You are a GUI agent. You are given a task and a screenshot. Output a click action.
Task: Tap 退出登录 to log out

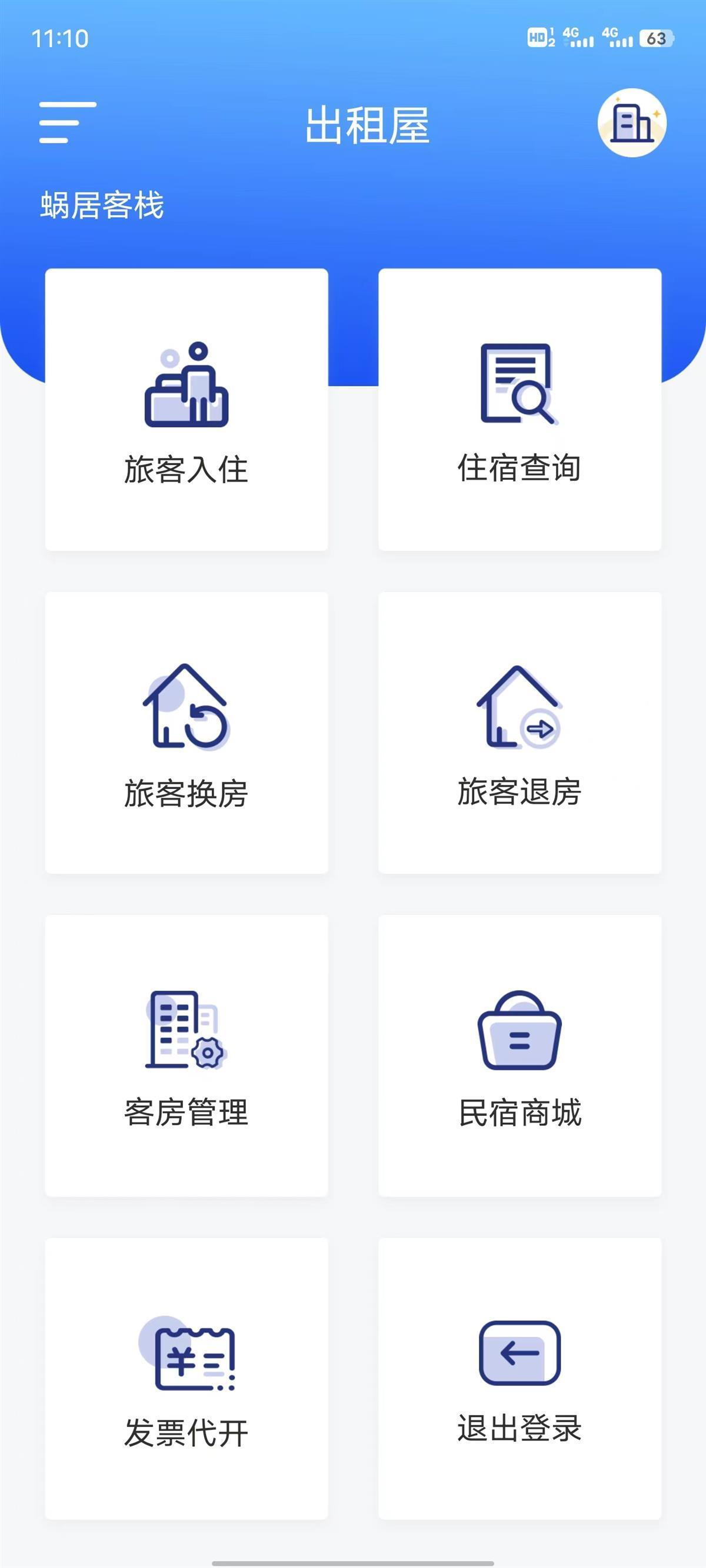[519, 1378]
